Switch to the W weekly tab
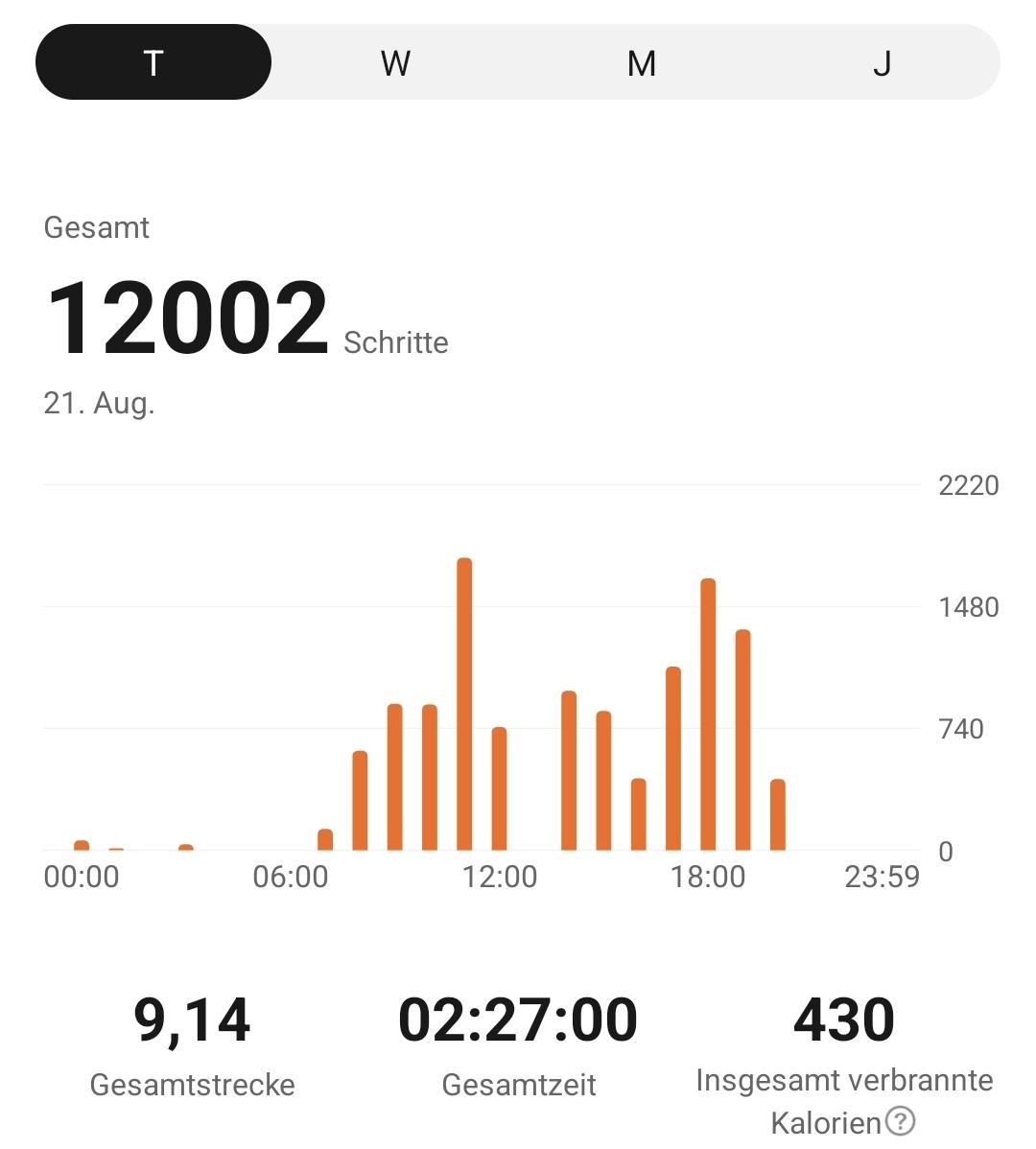This screenshot has height=1149, width=1036. (395, 63)
